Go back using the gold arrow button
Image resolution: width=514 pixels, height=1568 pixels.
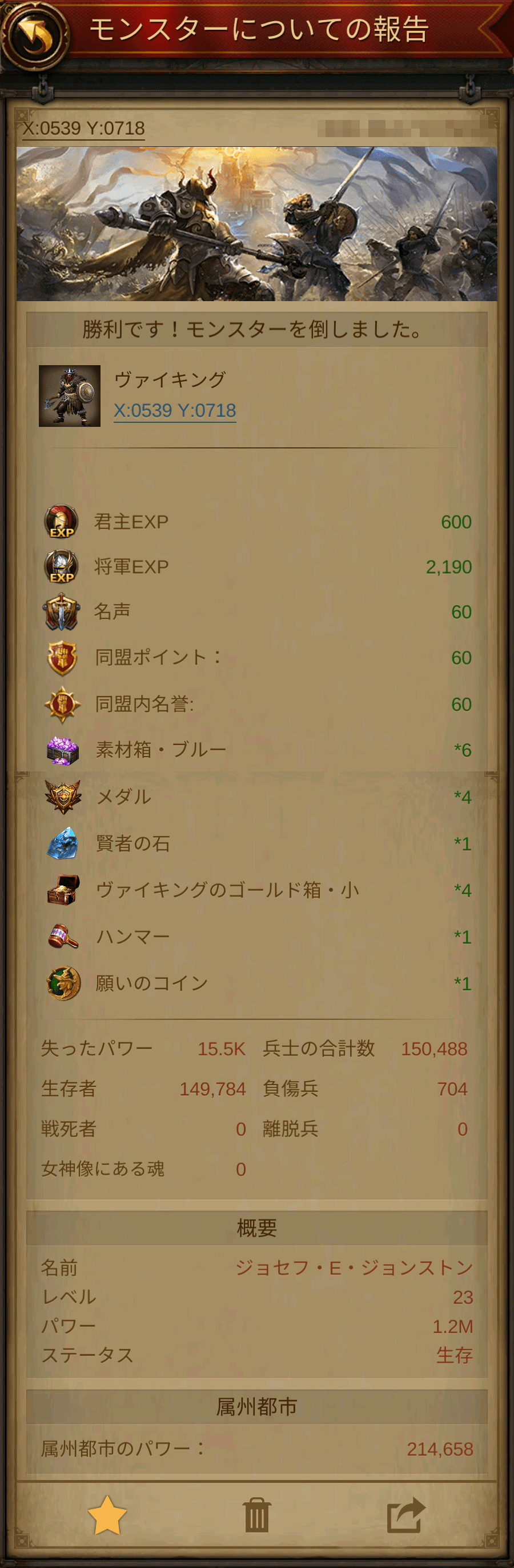[x=35, y=35]
